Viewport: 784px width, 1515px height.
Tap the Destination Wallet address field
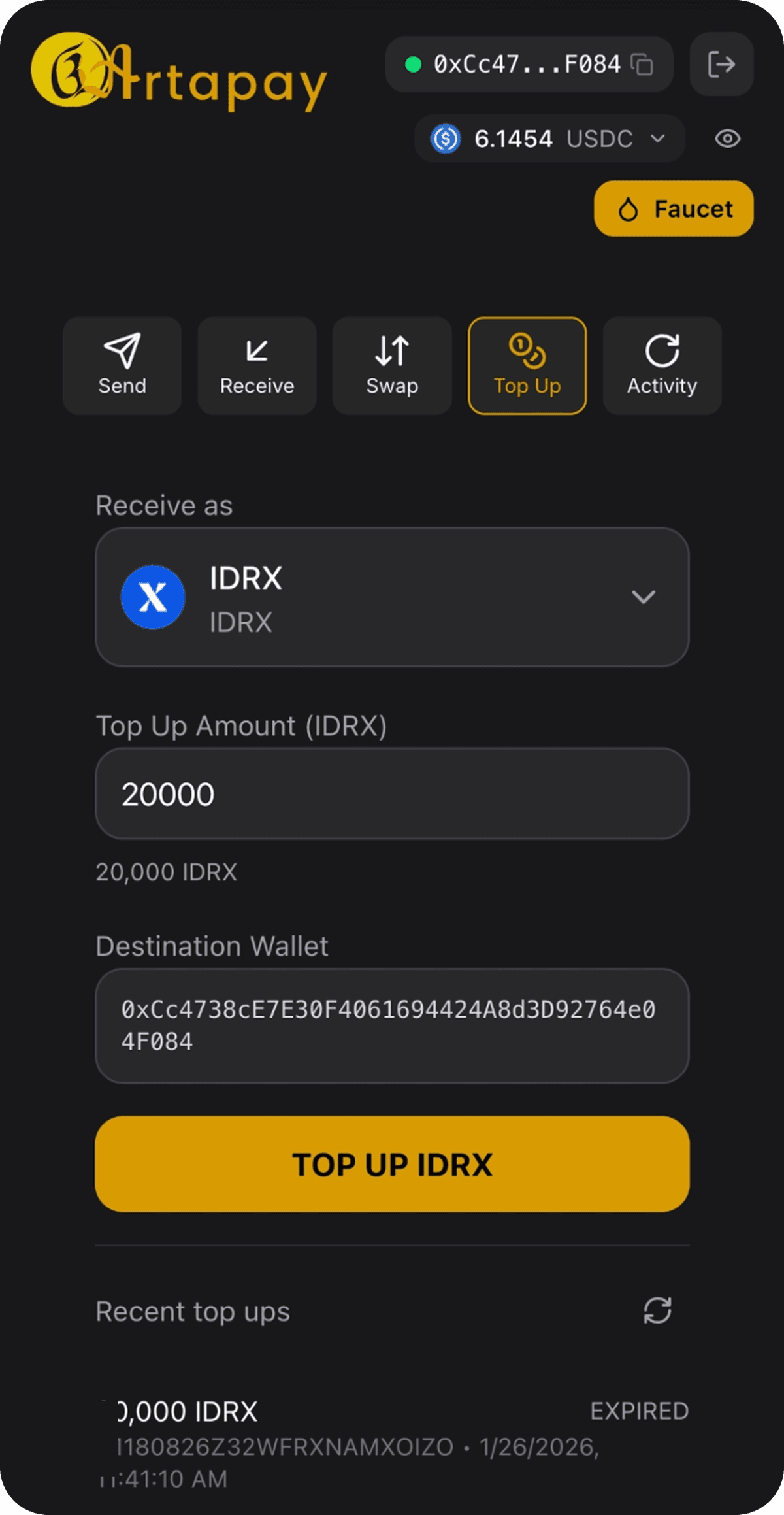point(392,1025)
